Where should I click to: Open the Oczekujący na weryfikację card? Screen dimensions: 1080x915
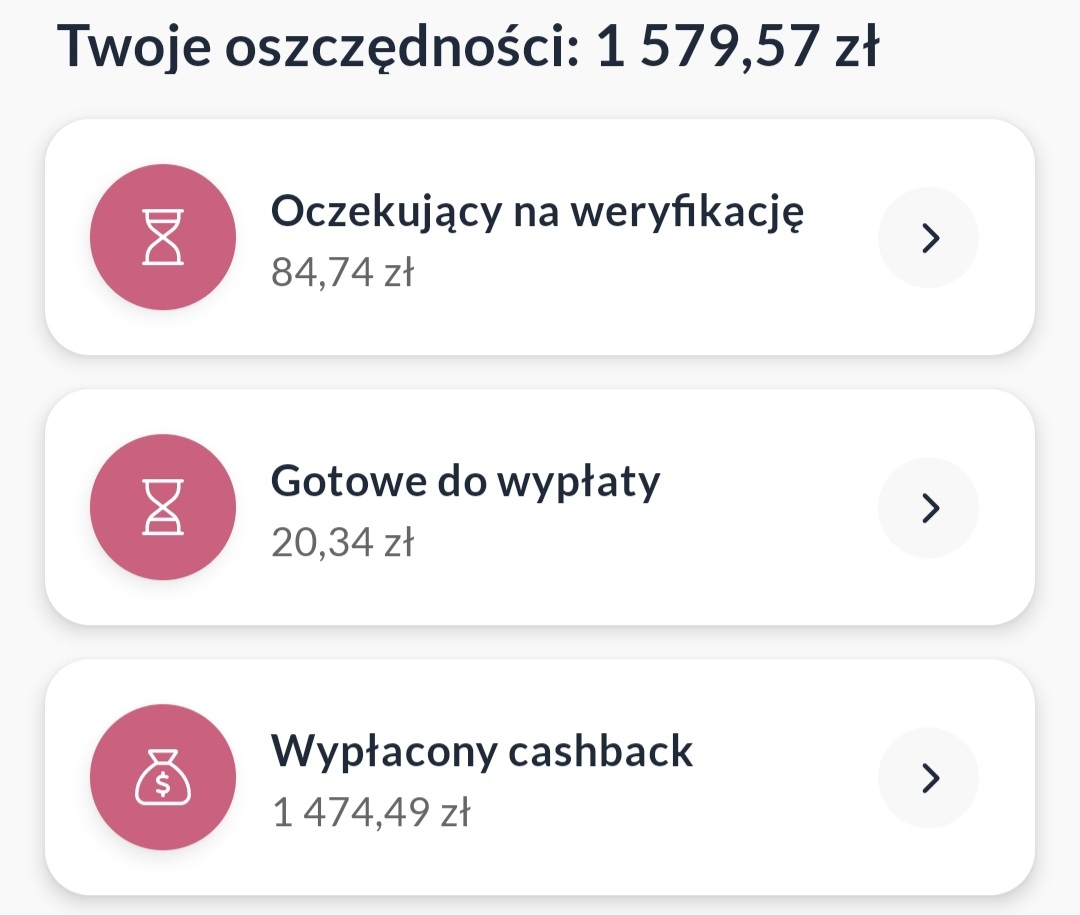coord(538,237)
